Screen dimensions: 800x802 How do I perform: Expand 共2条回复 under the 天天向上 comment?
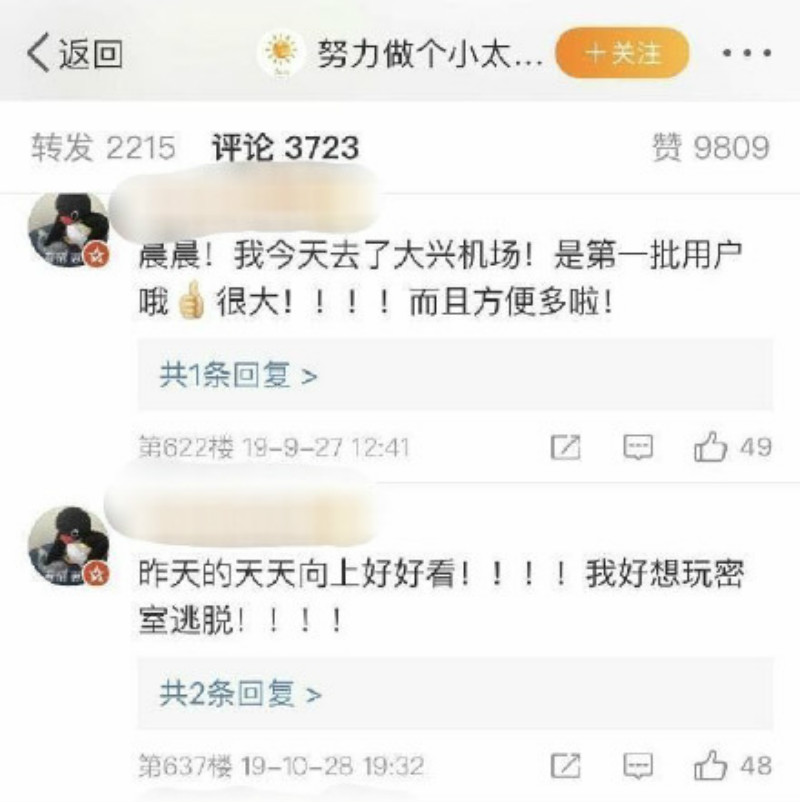[x=240, y=693]
